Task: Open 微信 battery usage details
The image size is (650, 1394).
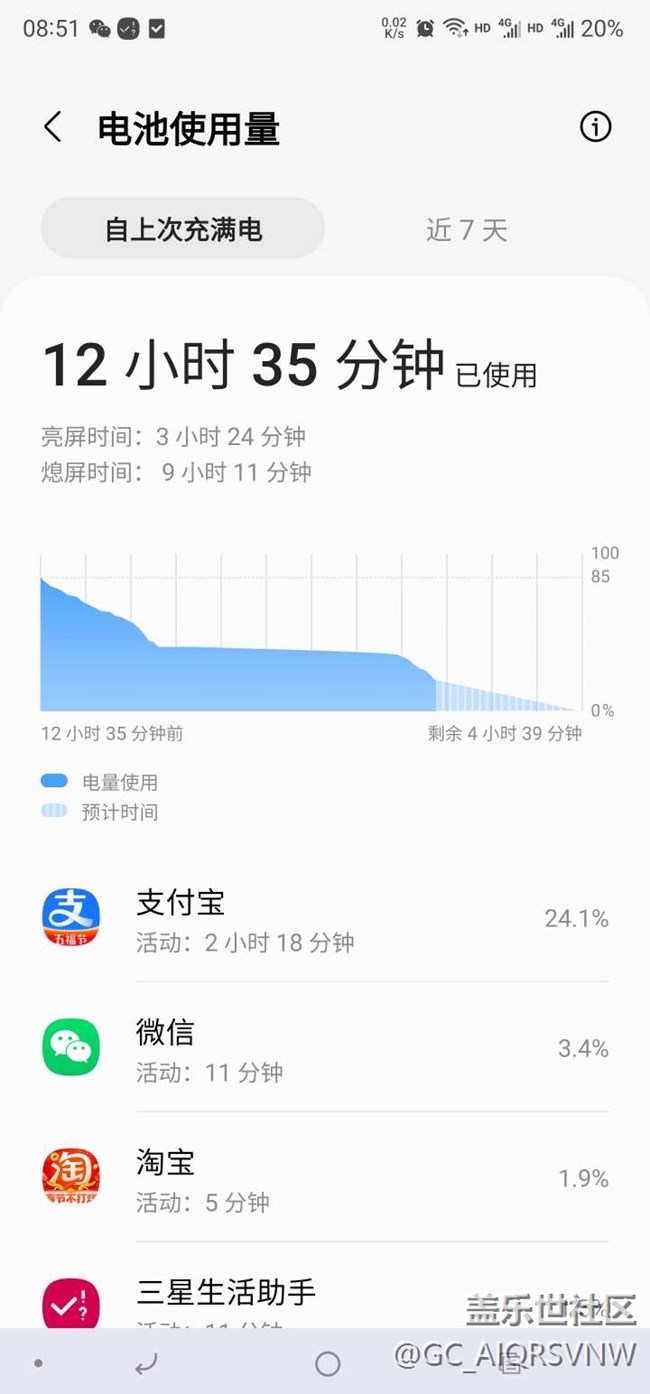Action: pyautogui.click(x=325, y=1048)
